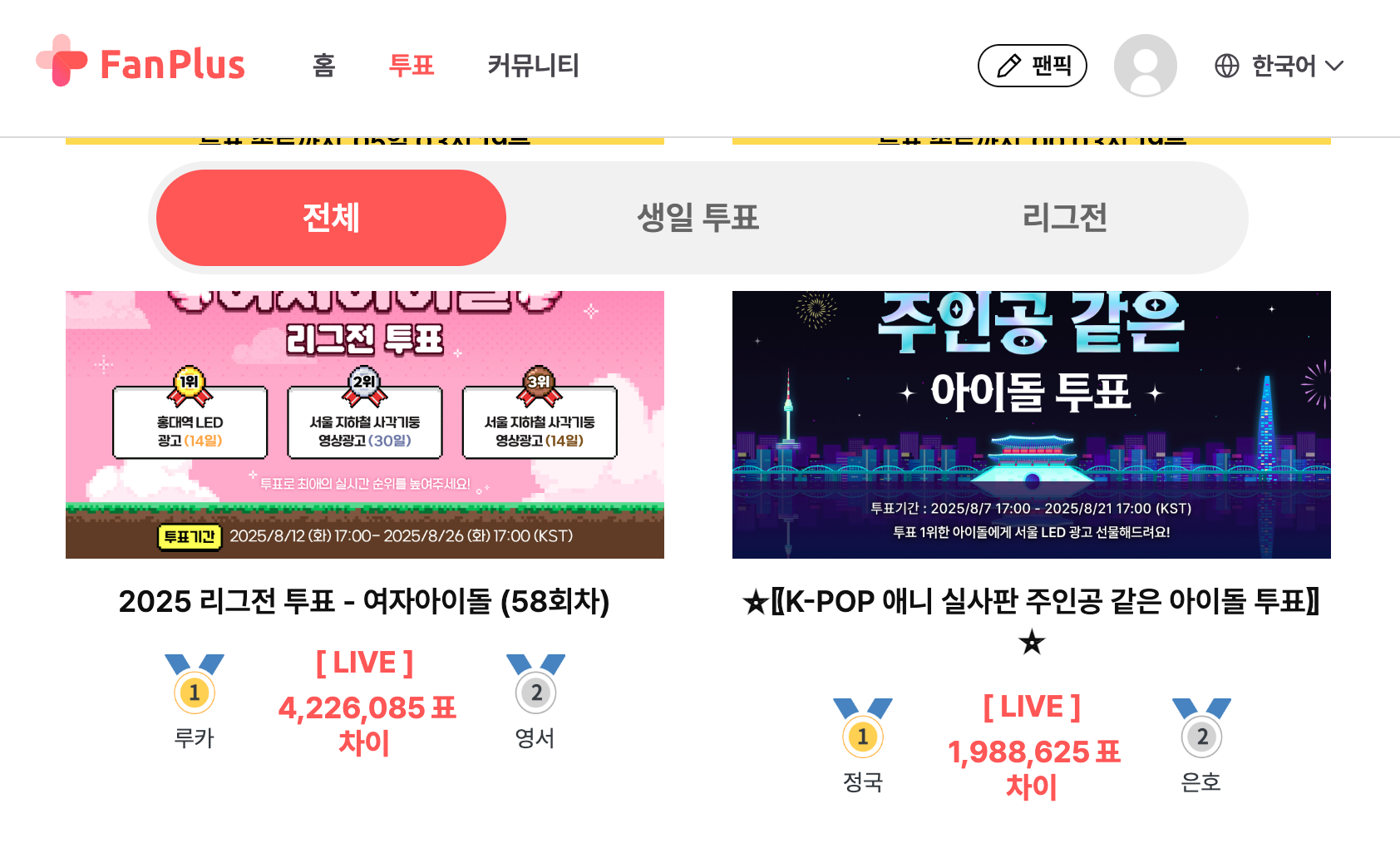Go to the 홈 page

(323, 65)
